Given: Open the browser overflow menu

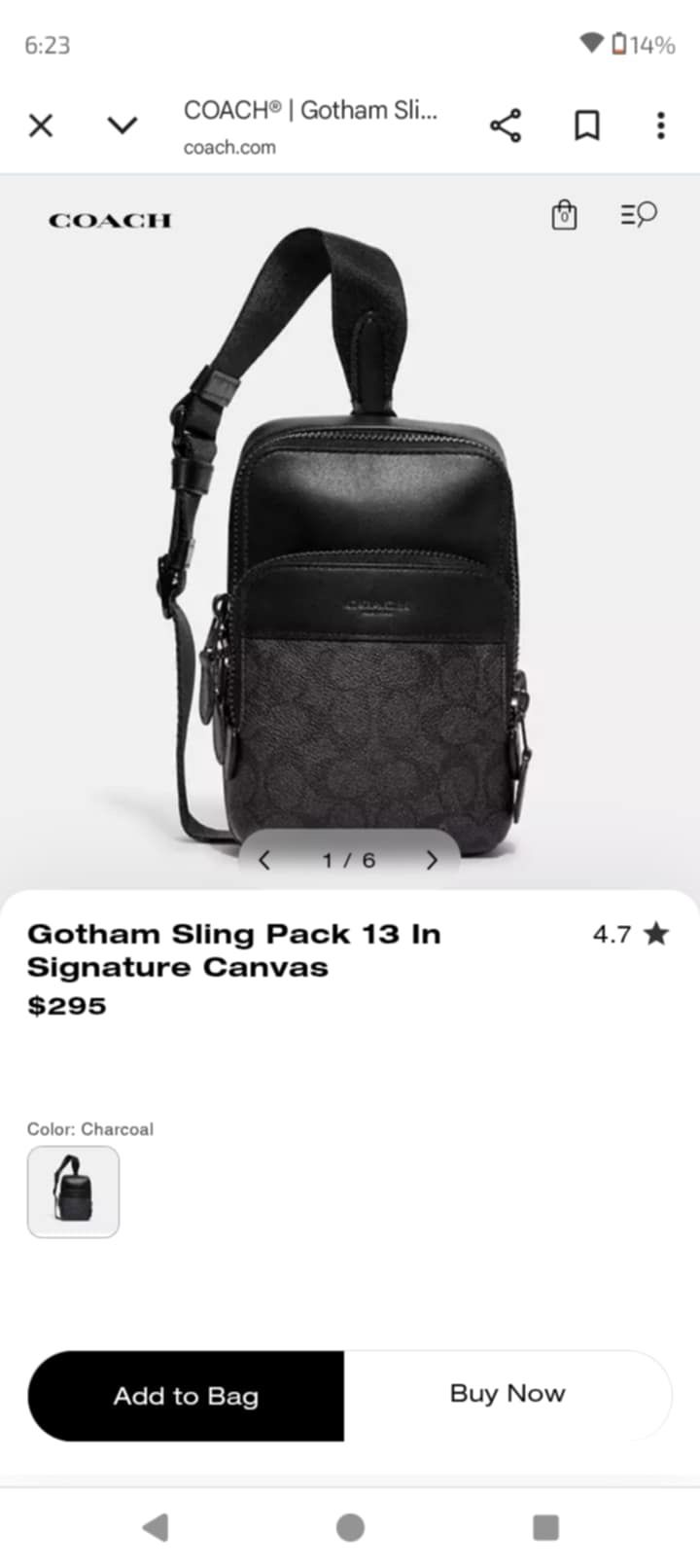Looking at the screenshot, I should (x=661, y=125).
